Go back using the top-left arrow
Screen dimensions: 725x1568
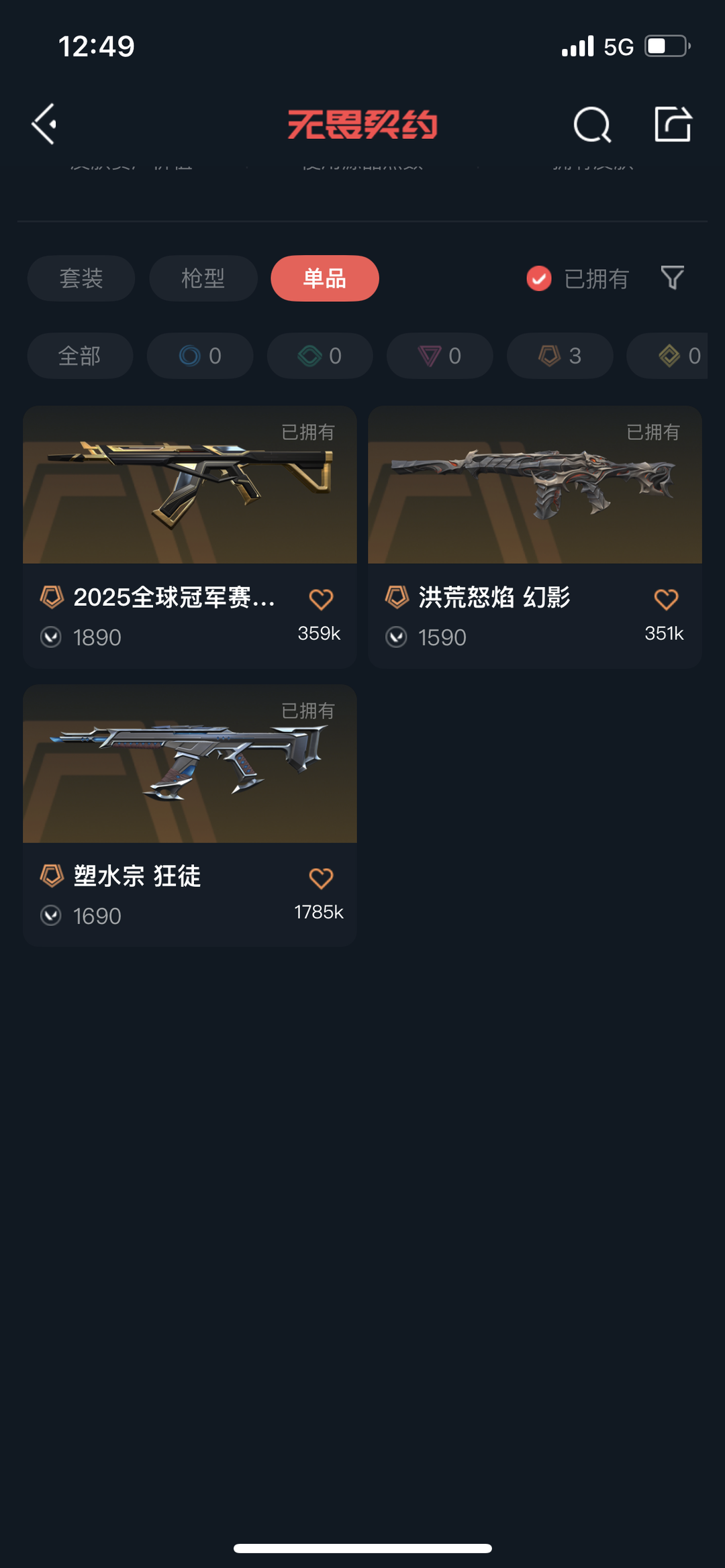point(44,124)
